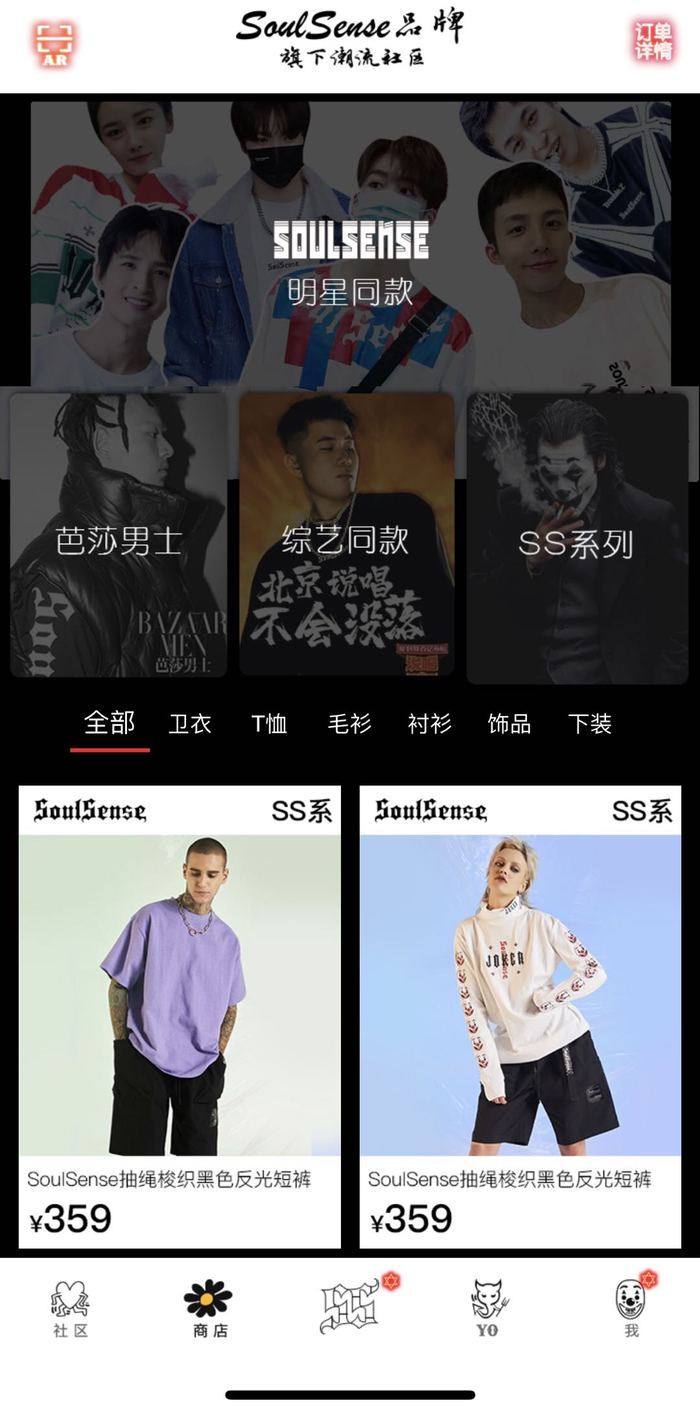This screenshot has height=1414, width=700.
Task: Go to the YO tab
Action: pyautogui.click(x=489, y=1308)
